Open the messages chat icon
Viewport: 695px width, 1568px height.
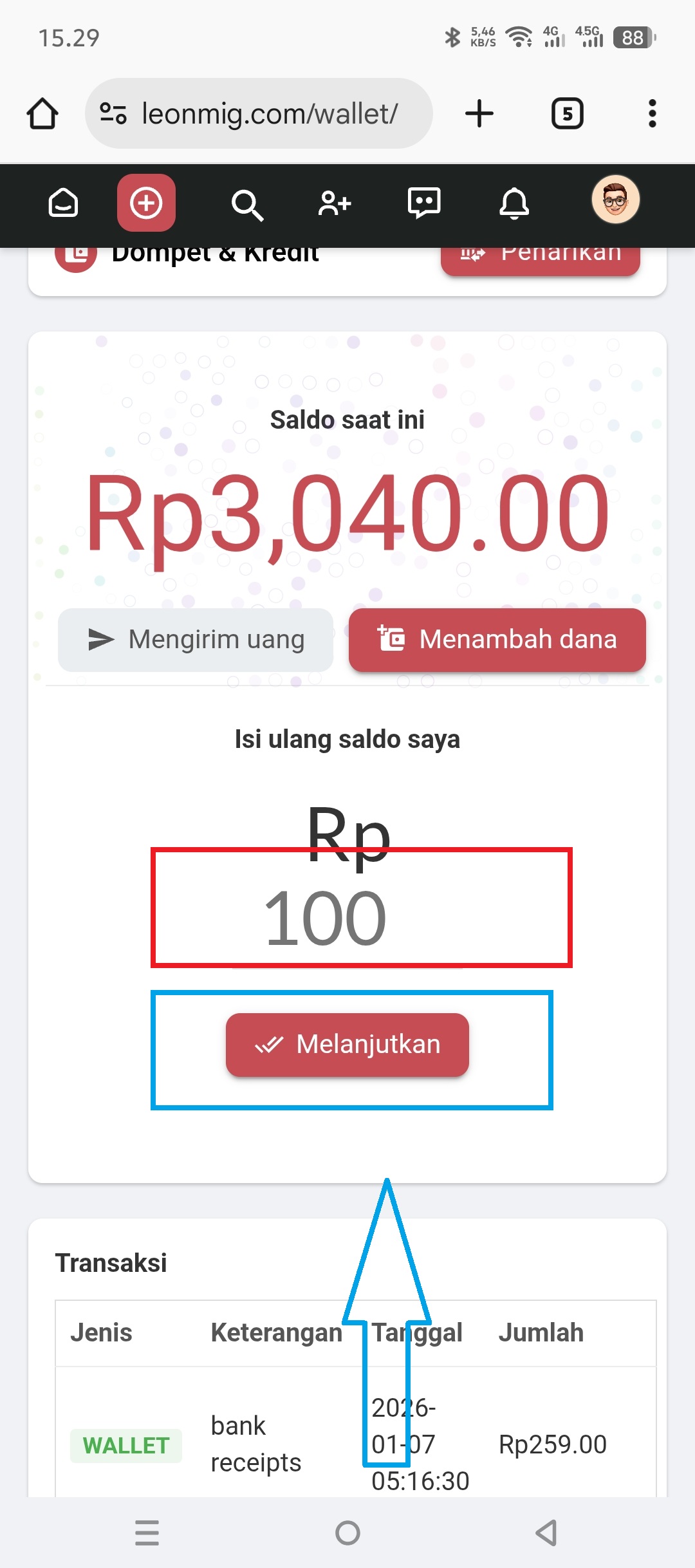tap(424, 203)
